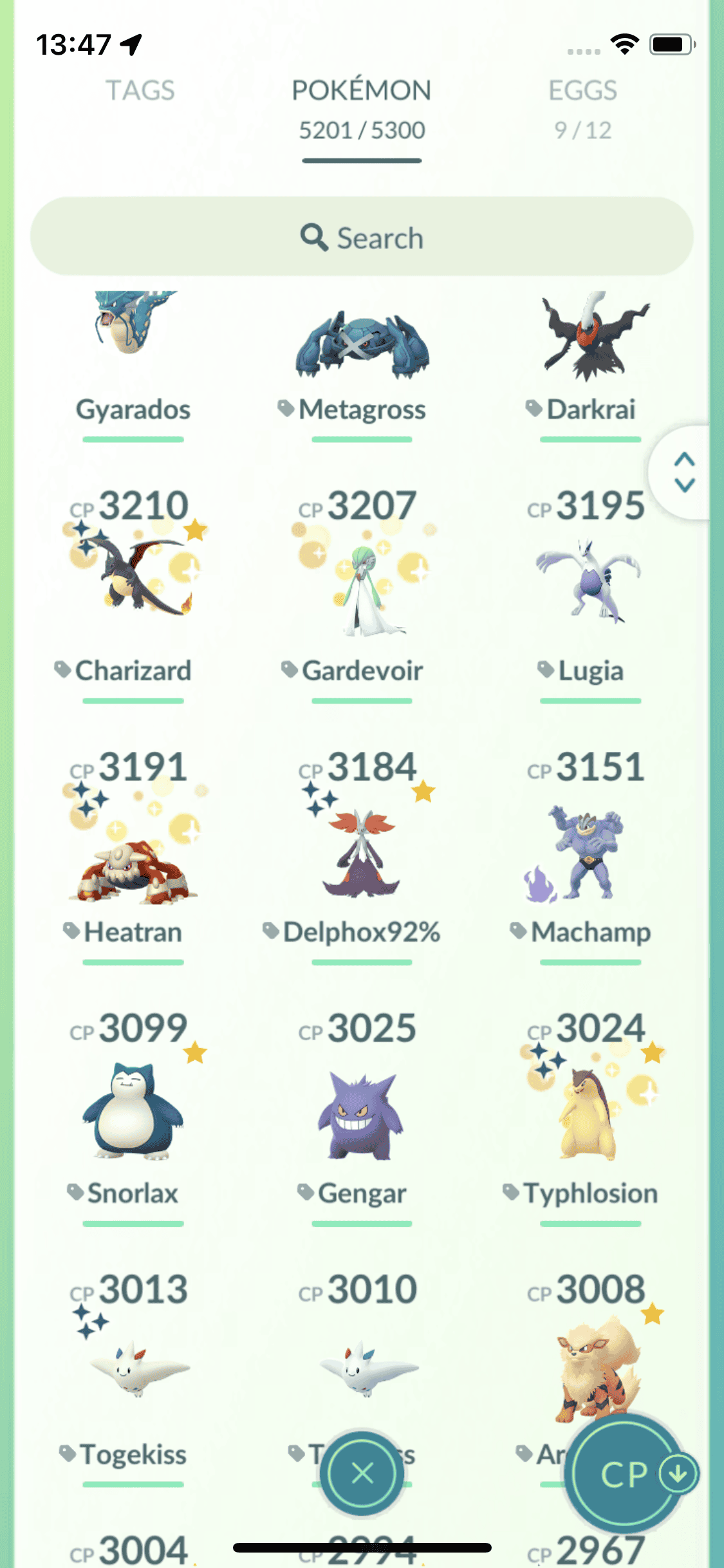The image size is (724, 1568).
Task: View Machamp with CP 3151
Action: click(x=590, y=850)
